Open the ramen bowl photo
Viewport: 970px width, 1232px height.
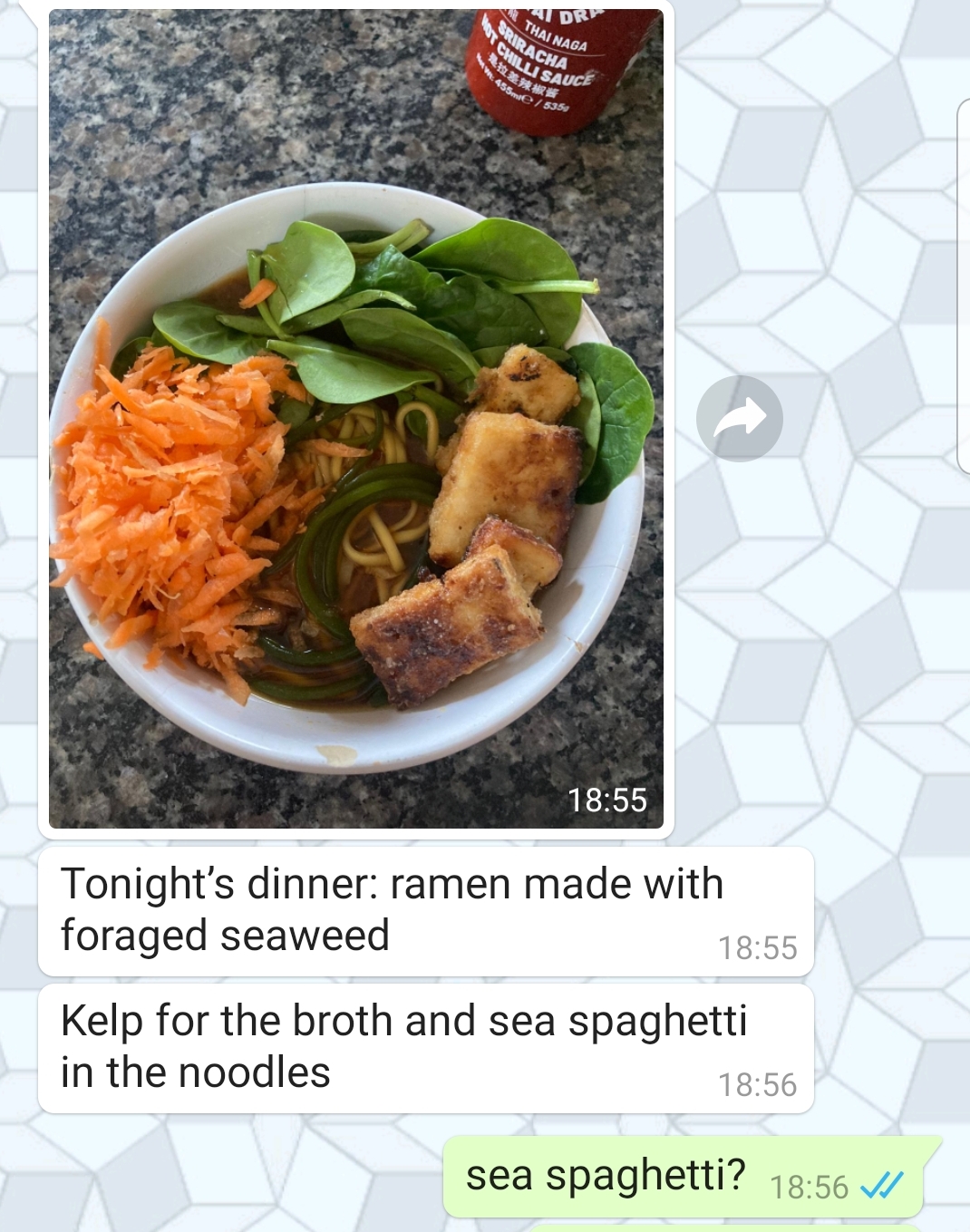click(355, 419)
